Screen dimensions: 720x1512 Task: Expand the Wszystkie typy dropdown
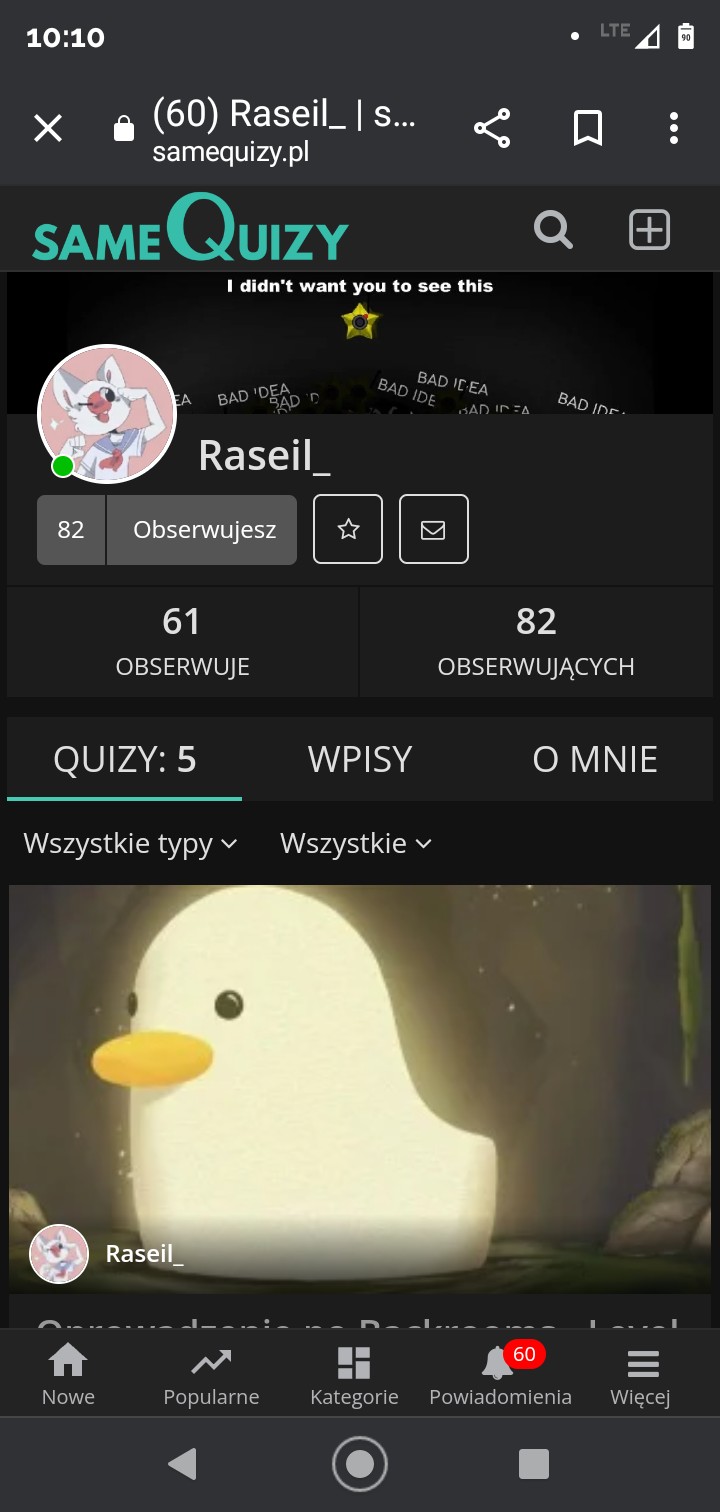tap(130, 844)
